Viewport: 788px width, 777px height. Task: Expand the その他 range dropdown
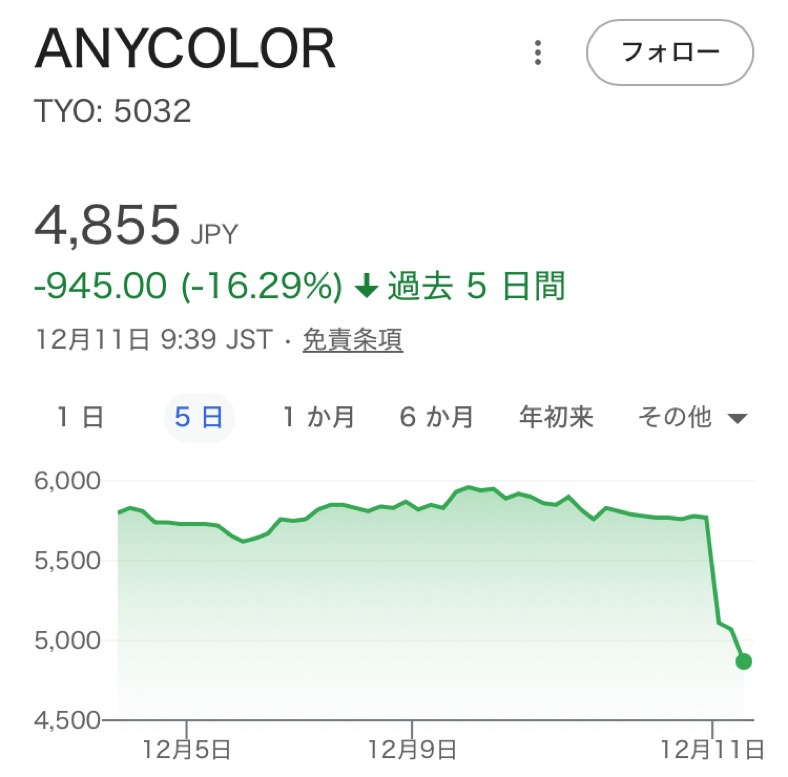click(x=692, y=417)
